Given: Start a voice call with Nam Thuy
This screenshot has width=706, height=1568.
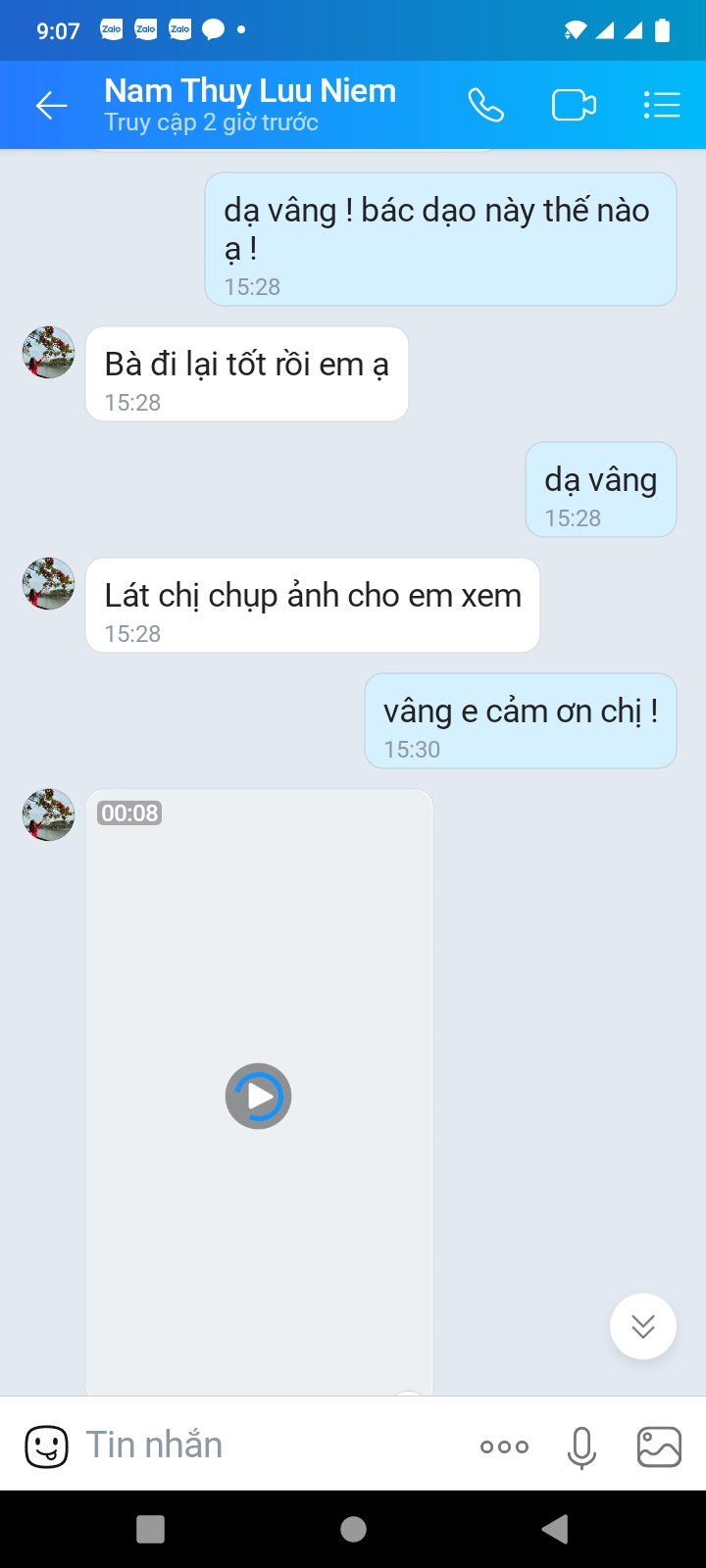Looking at the screenshot, I should click(485, 105).
